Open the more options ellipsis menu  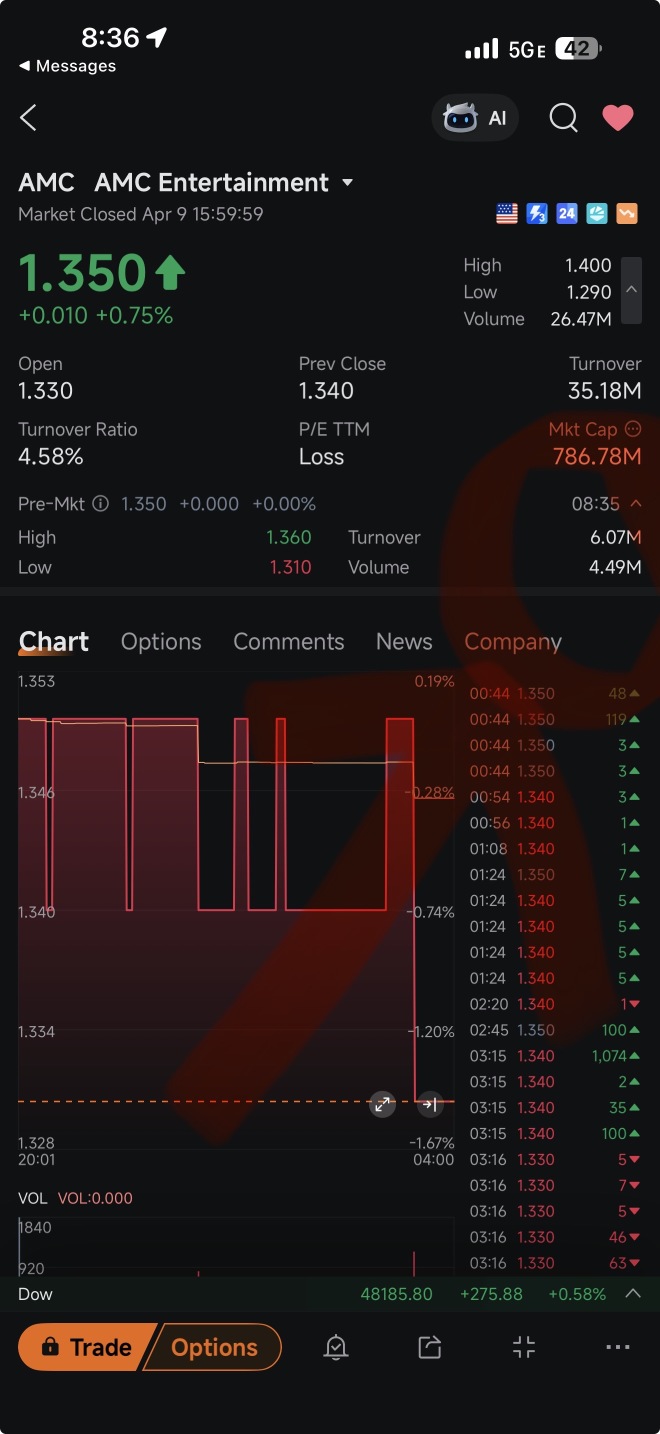point(619,1348)
